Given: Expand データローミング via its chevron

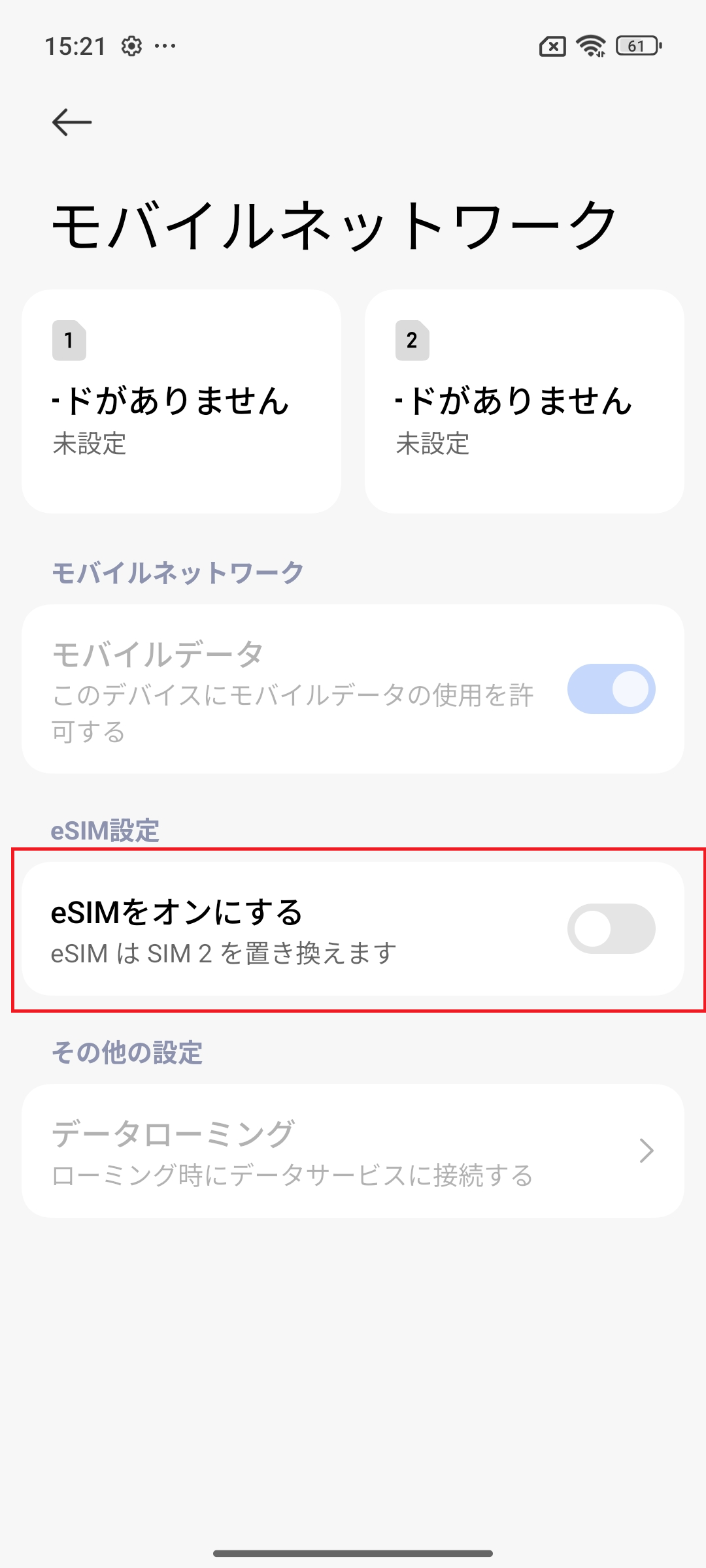Looking at the screenshot, I should (646, 1150).
